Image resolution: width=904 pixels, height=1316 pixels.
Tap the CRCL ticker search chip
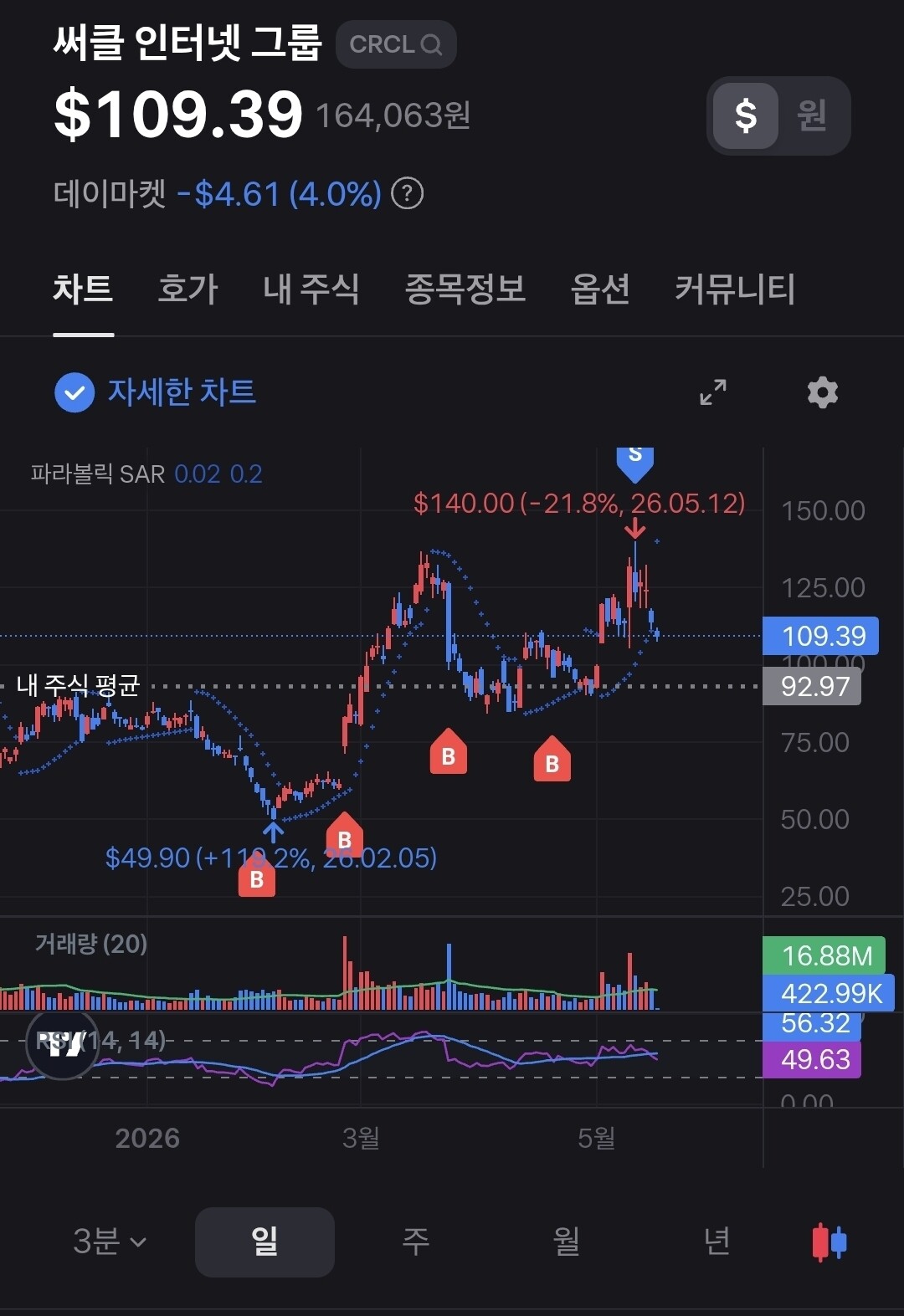coord(396,44)
